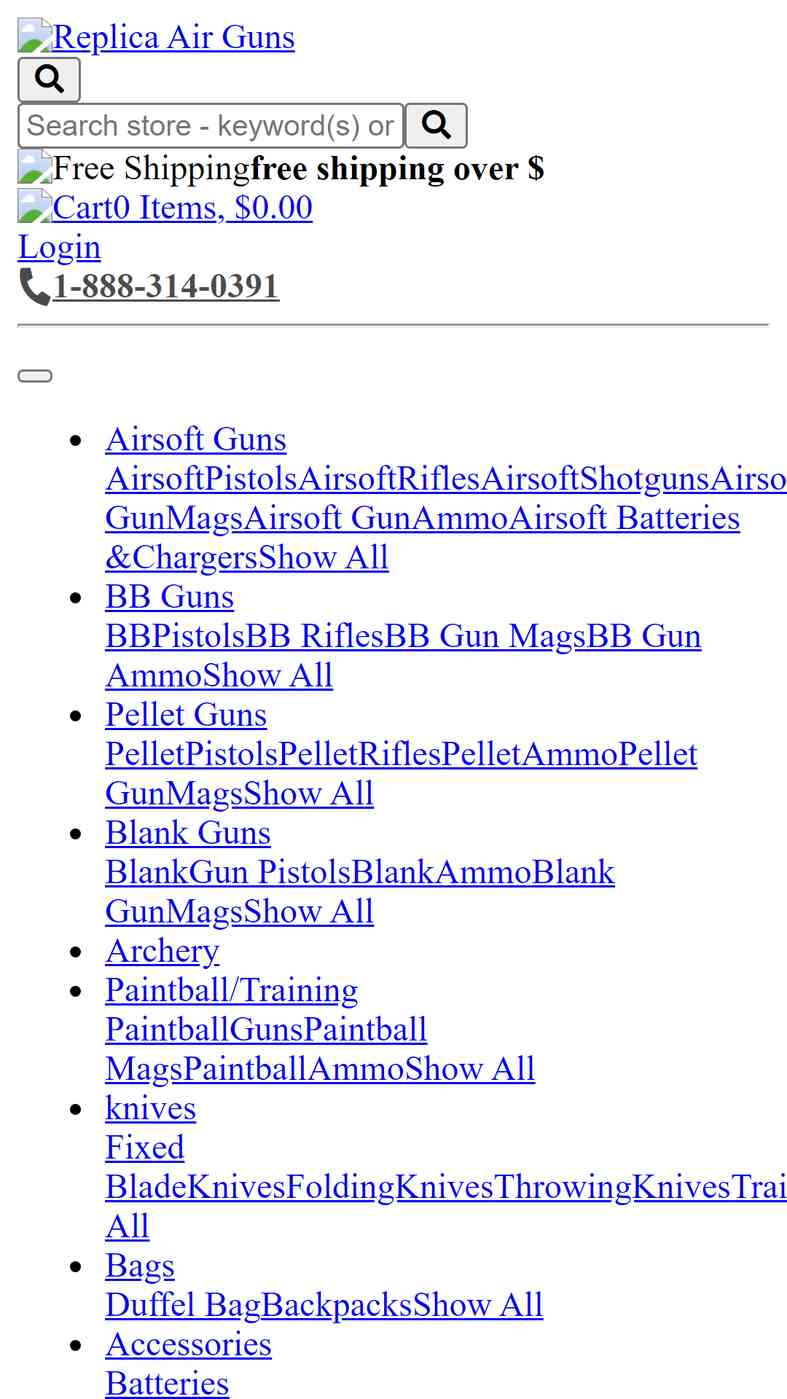The height and width of the screenshot is (1399, 787).
Task: Select the Duffel Bag link
Action: 183,1305
